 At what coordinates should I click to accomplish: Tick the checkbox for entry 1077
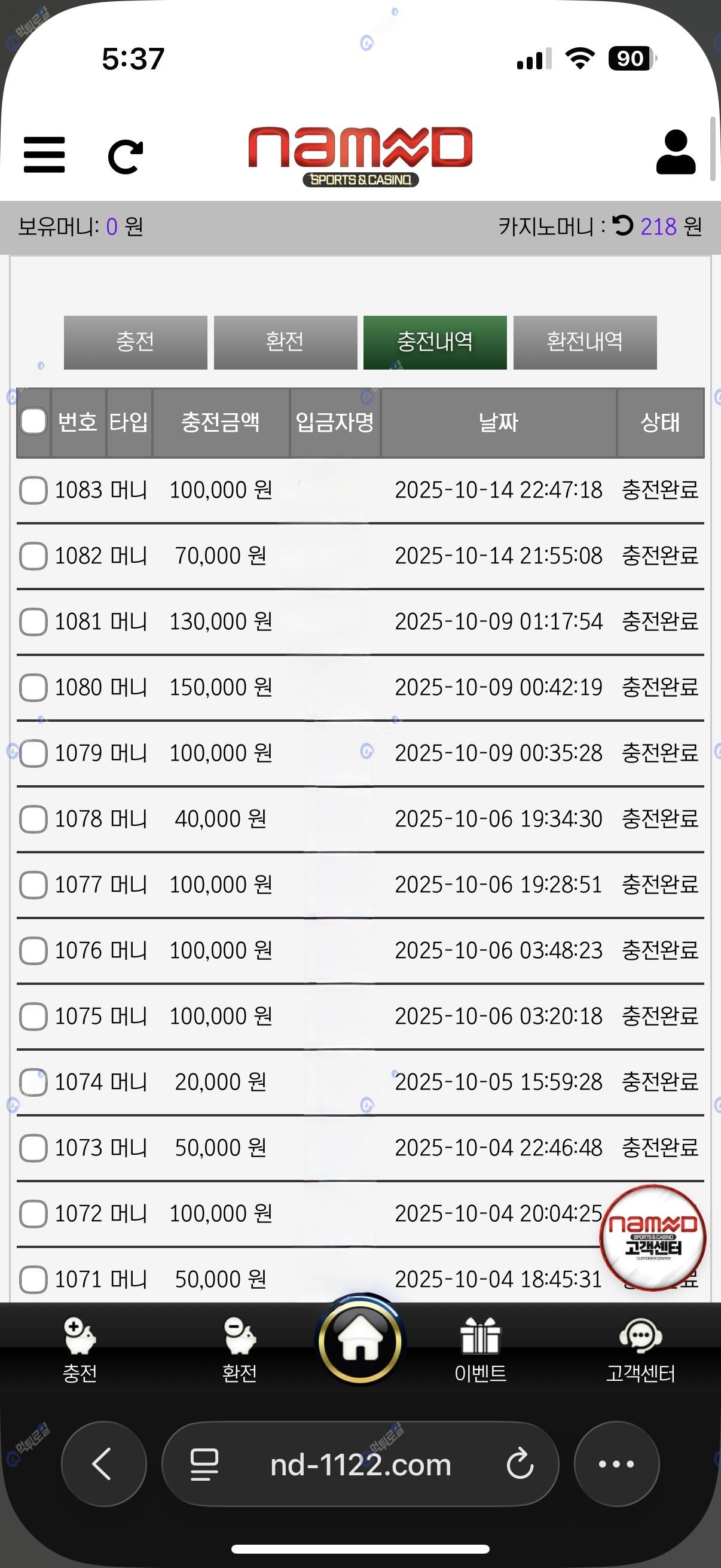(x=33, y=885)
